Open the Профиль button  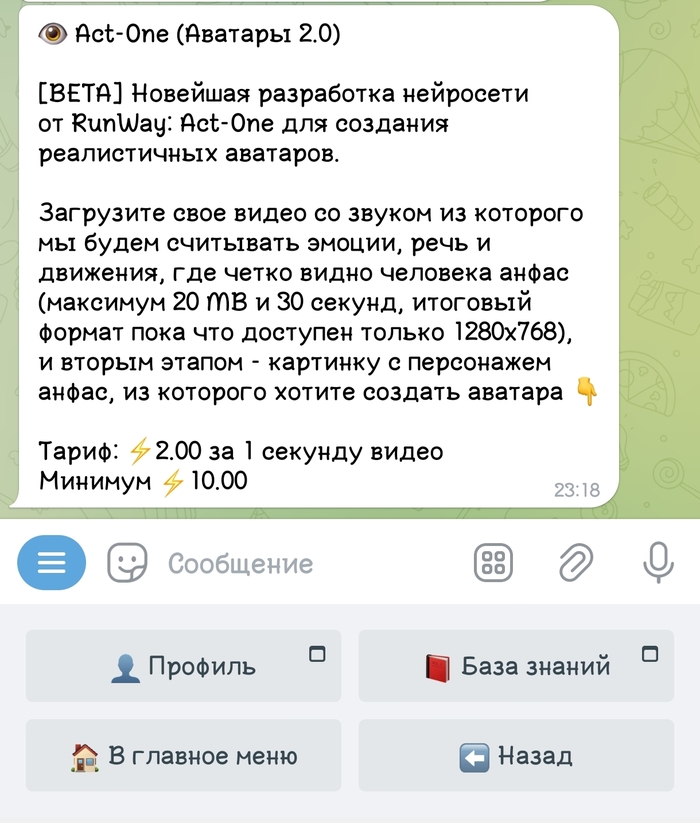pyautogui.click(x=183, y=666)
